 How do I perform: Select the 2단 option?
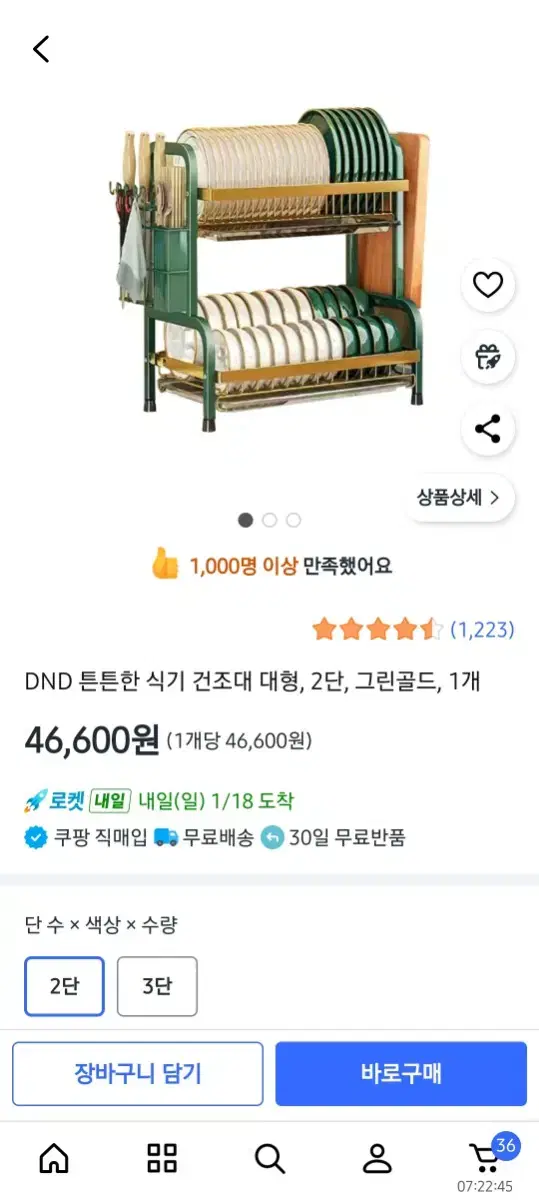pyautogui.click(x=64, y=986)
